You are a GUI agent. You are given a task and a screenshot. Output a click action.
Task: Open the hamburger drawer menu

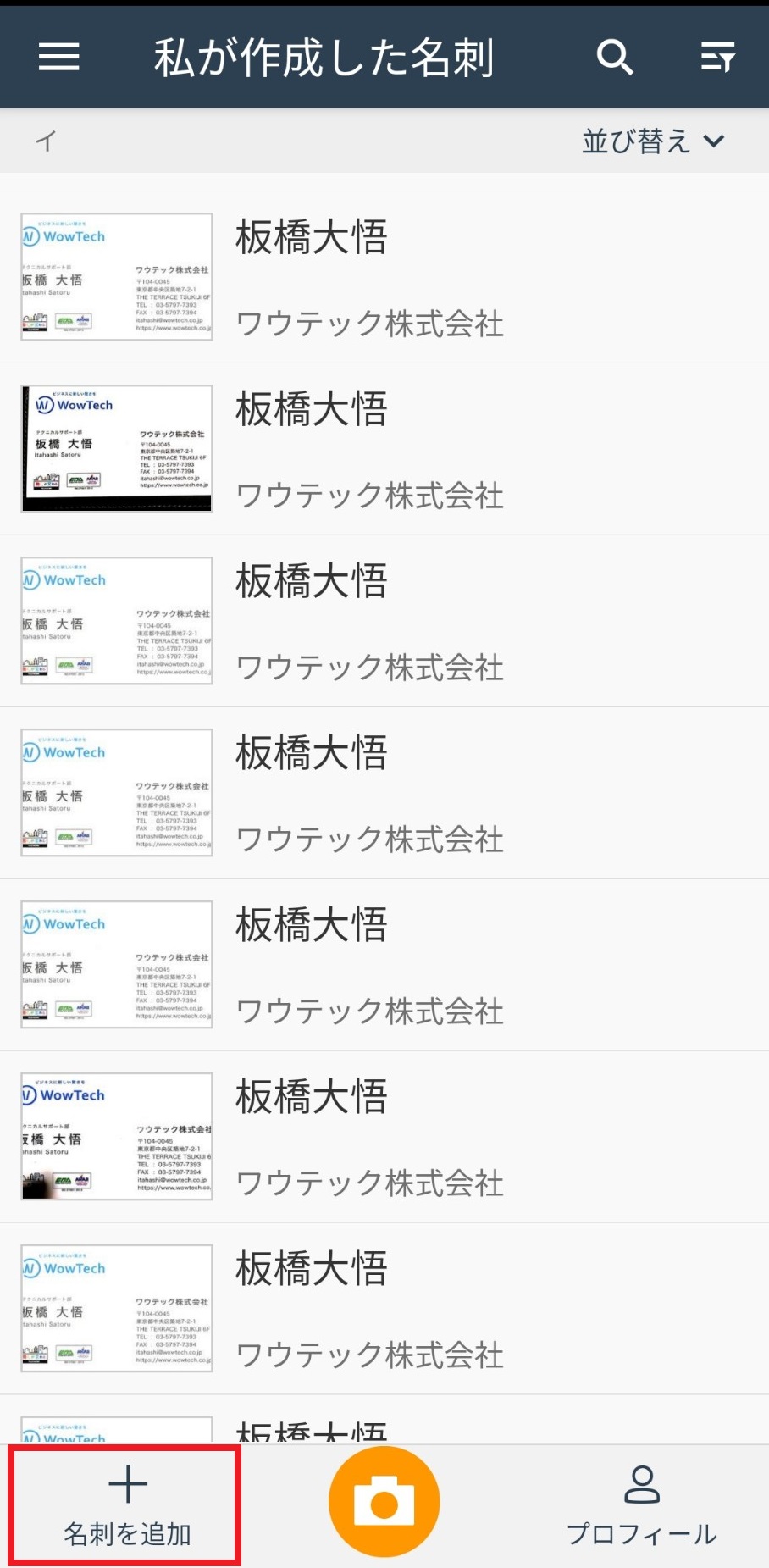pos(59,57)
